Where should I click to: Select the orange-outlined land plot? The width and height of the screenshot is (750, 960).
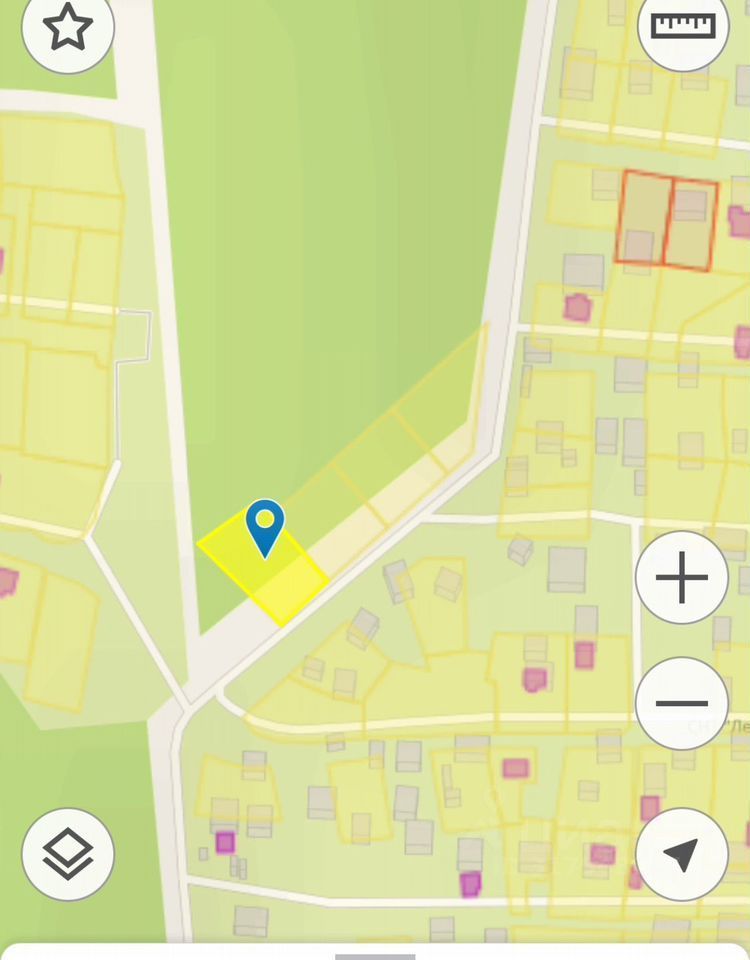[x=665, y=222]
